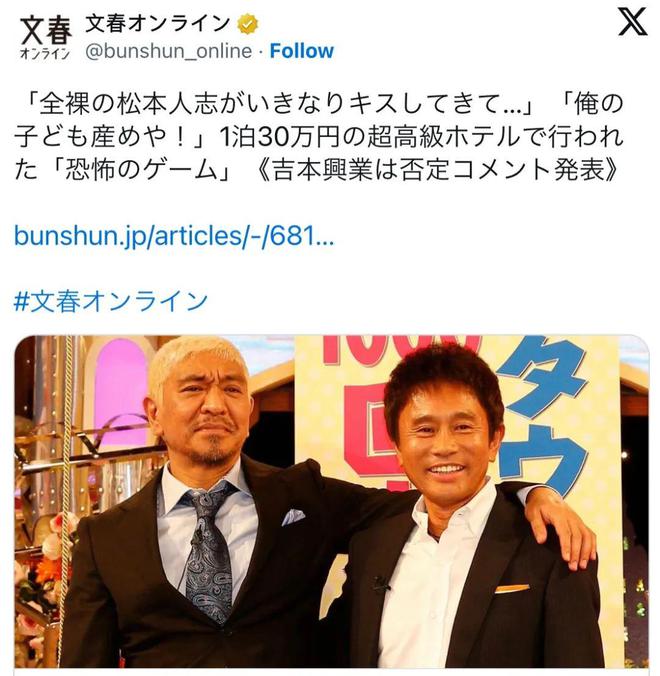Open the bunshun.jp article link
The image size is (660, 676).
click(173, 236)
